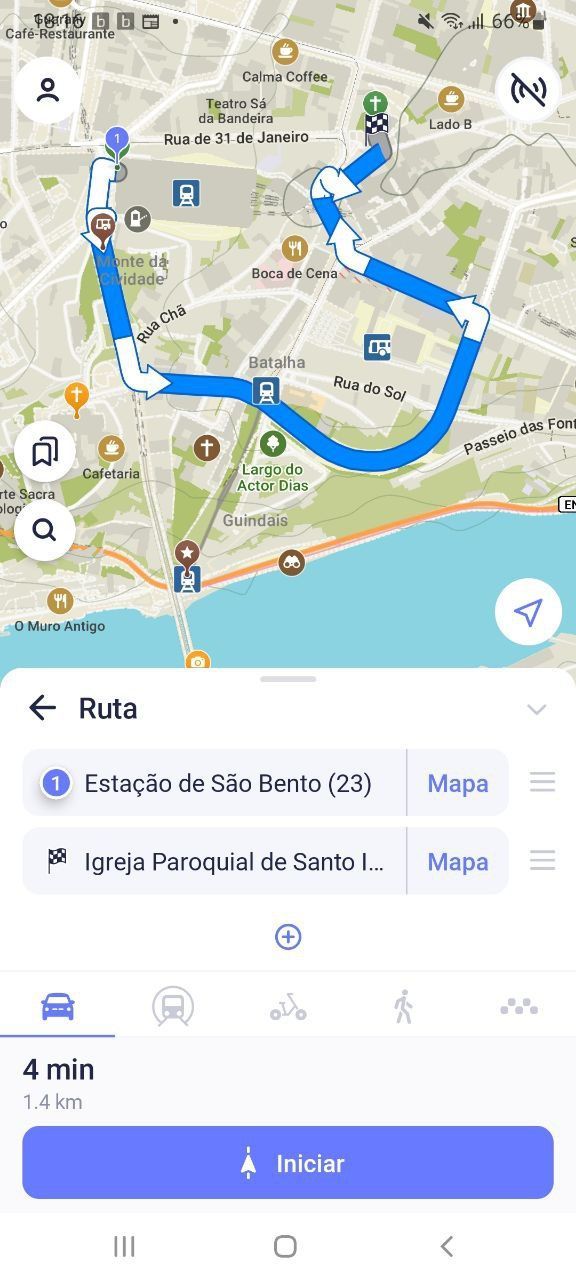Pick start point via Mapa button
Viewport: 576px width, 1280px height.
(x=458, y=783)
